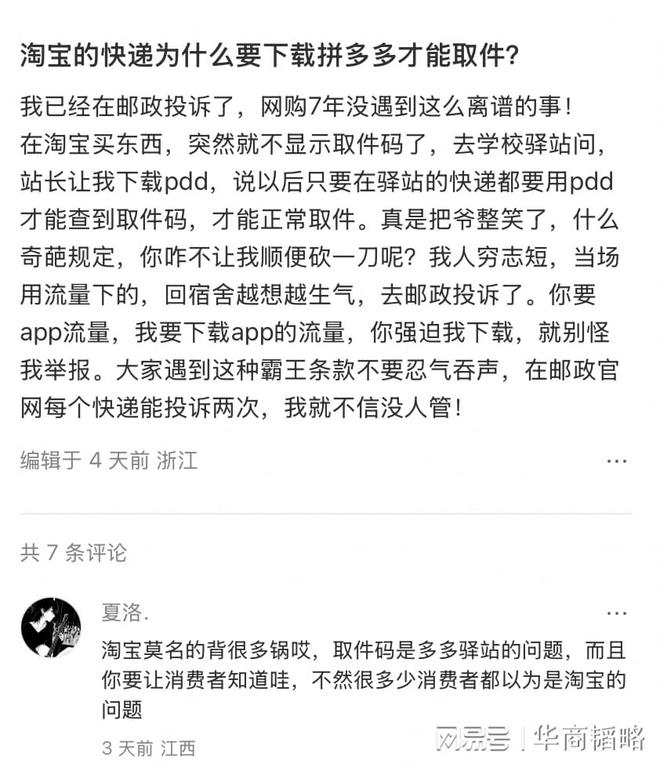View 夏洛's profile via the avatar
The image size is (660, 764).
(x=51, y=627)
